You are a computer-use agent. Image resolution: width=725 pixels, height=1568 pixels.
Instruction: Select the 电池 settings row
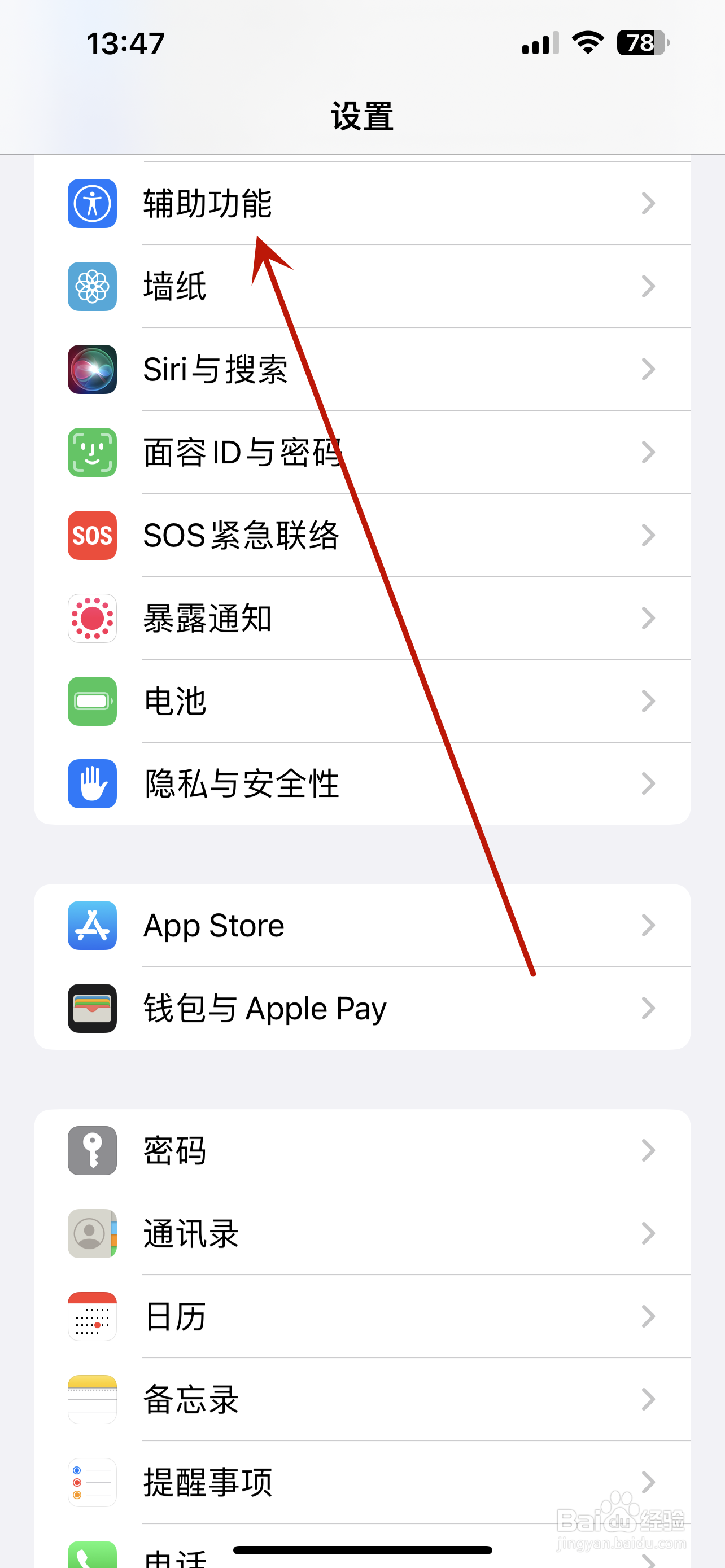[x=365, y=701]
